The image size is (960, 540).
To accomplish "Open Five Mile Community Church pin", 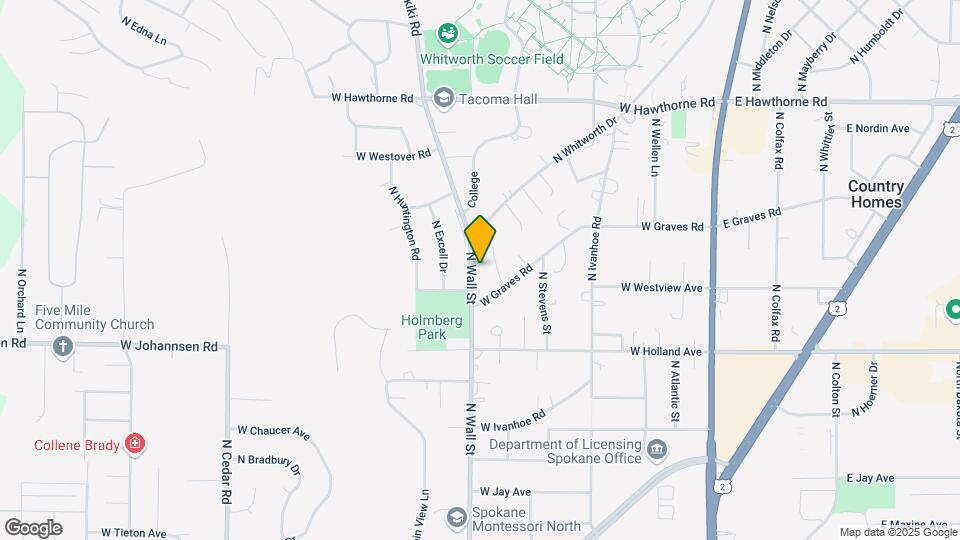I will pos(63,346).
